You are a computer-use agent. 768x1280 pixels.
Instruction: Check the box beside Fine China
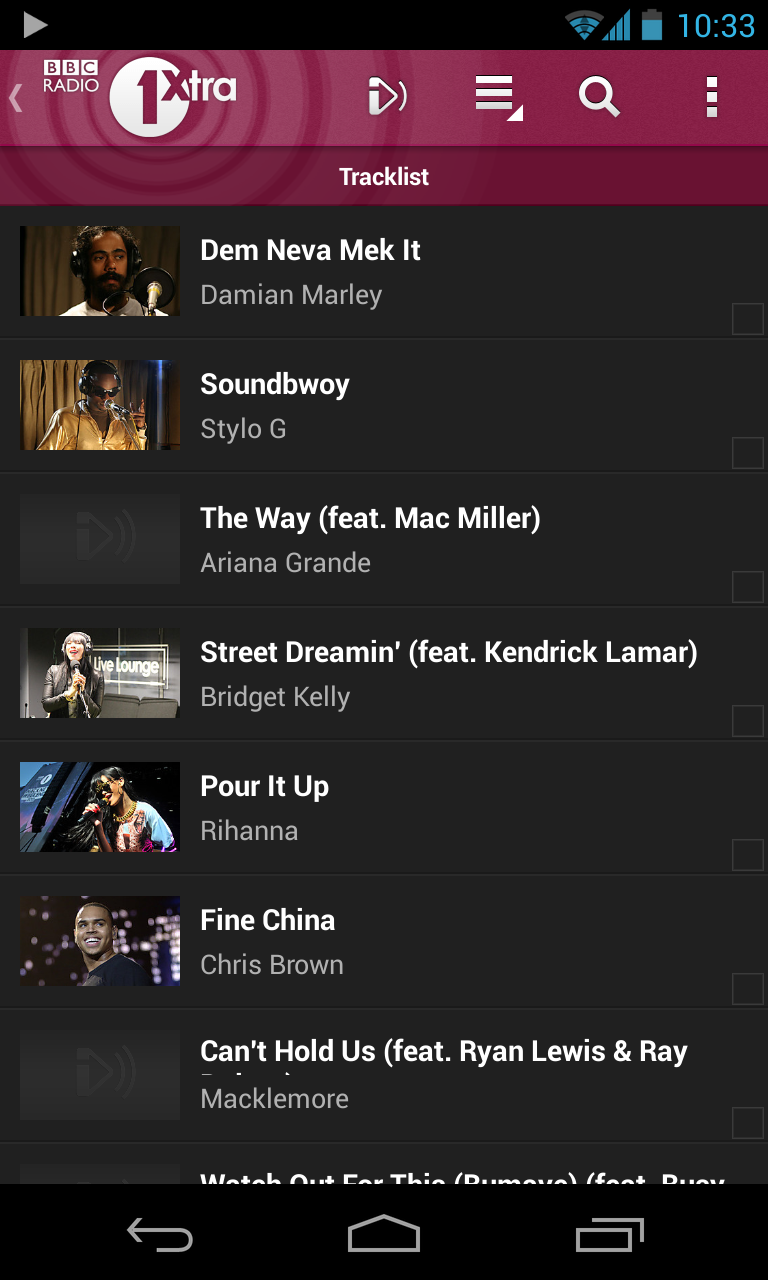coord(748,989)
